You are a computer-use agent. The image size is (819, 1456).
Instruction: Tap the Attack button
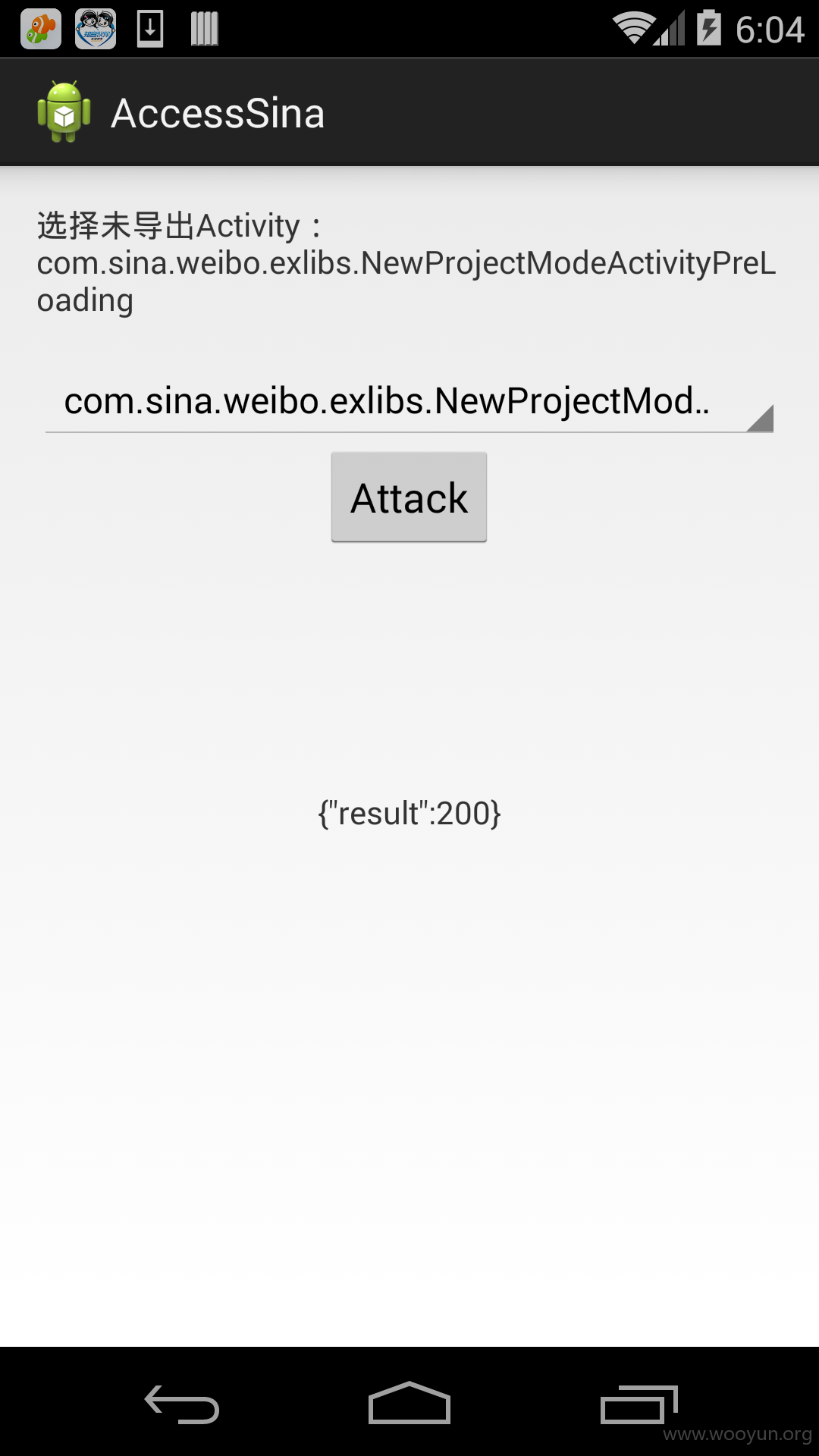pos(409,497)
